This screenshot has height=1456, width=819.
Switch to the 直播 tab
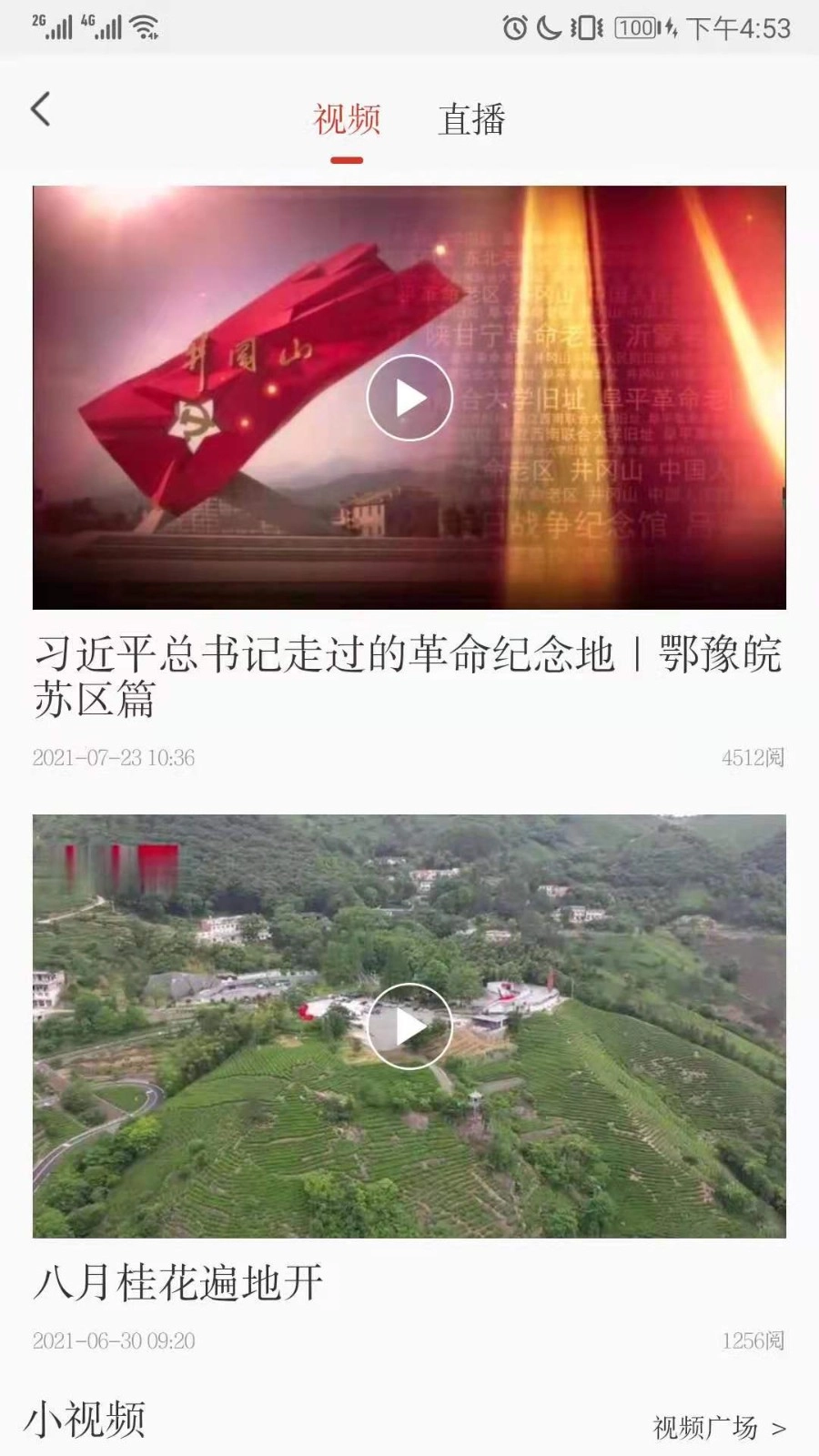pyautogui.click(x=473, y=118)
